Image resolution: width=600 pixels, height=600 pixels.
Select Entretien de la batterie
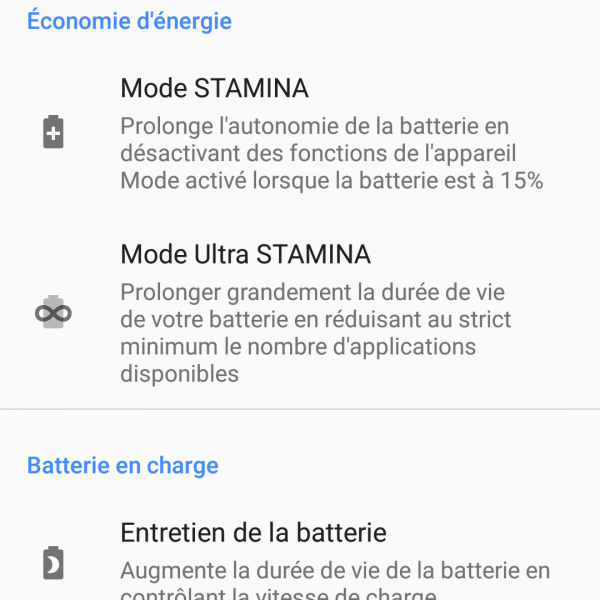point(300,560)
